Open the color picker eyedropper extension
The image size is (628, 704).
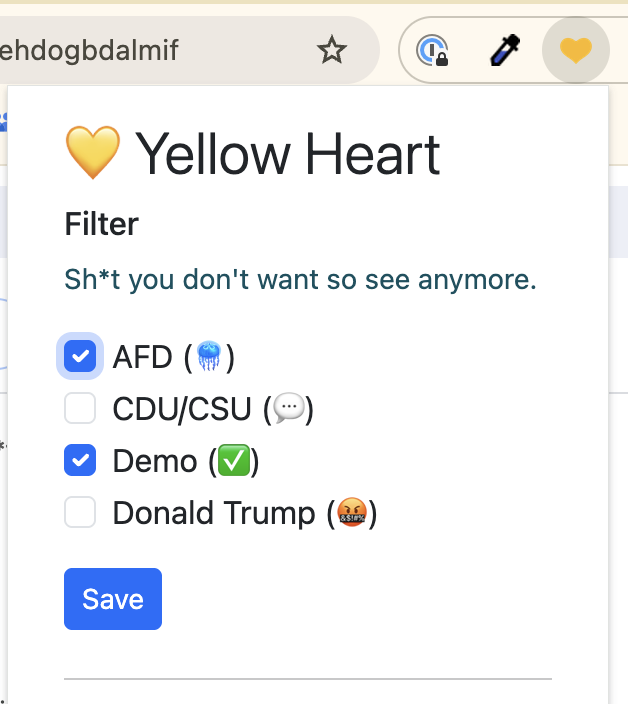click(x=505, y=50)
